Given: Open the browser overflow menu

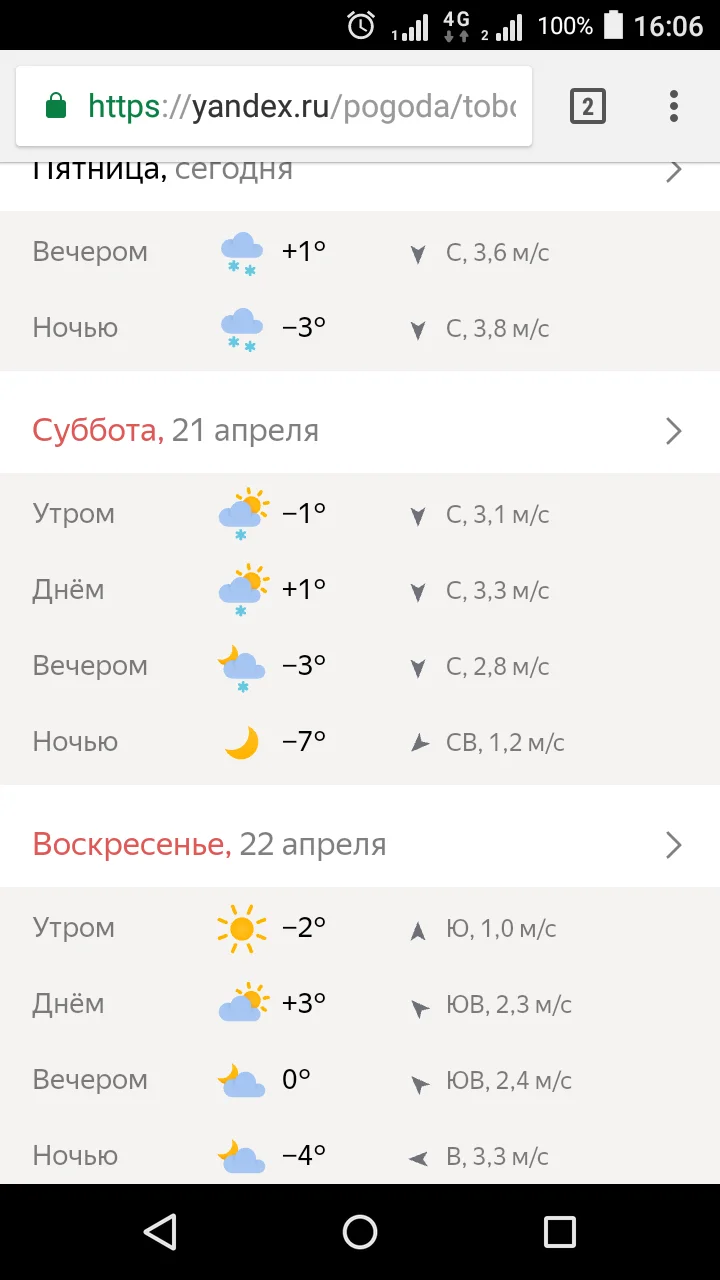Looking at the screenshot, I should pyautogui.click(x=673, y=105).
